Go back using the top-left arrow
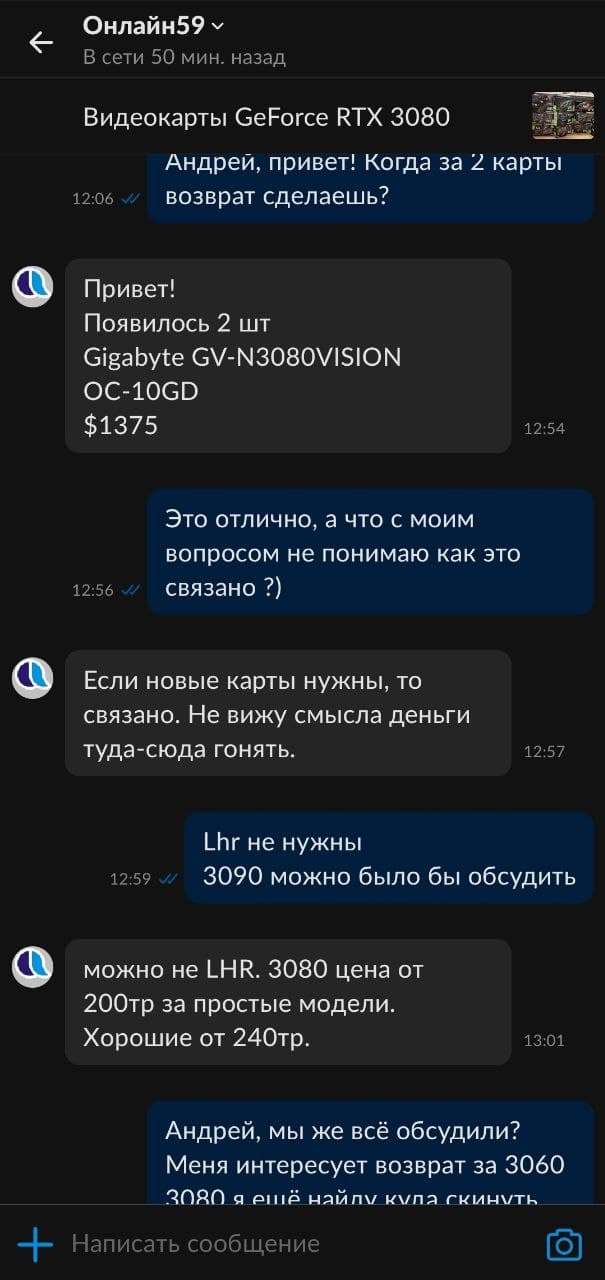 (41, 42)
